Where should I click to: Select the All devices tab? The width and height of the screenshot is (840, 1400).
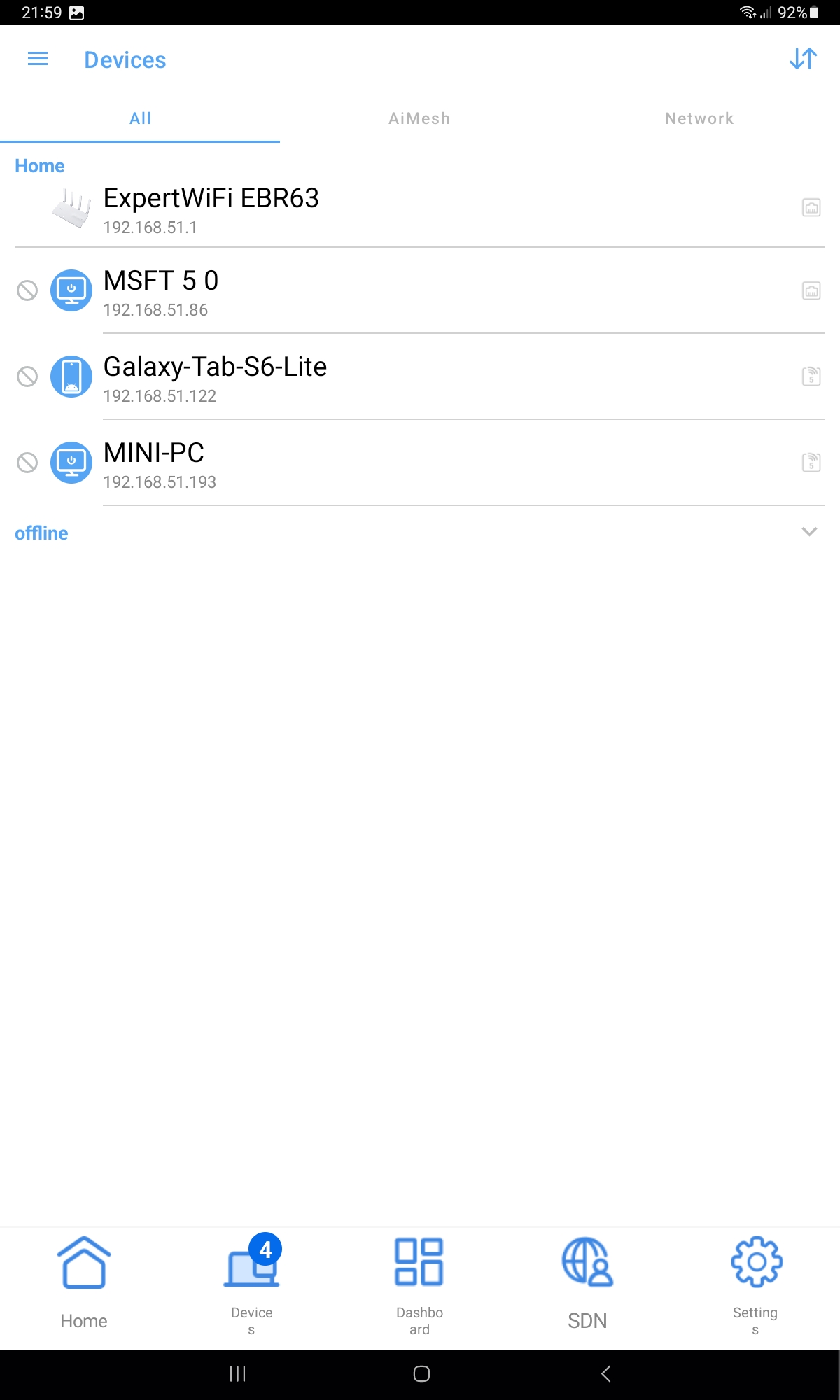[140, 118]
